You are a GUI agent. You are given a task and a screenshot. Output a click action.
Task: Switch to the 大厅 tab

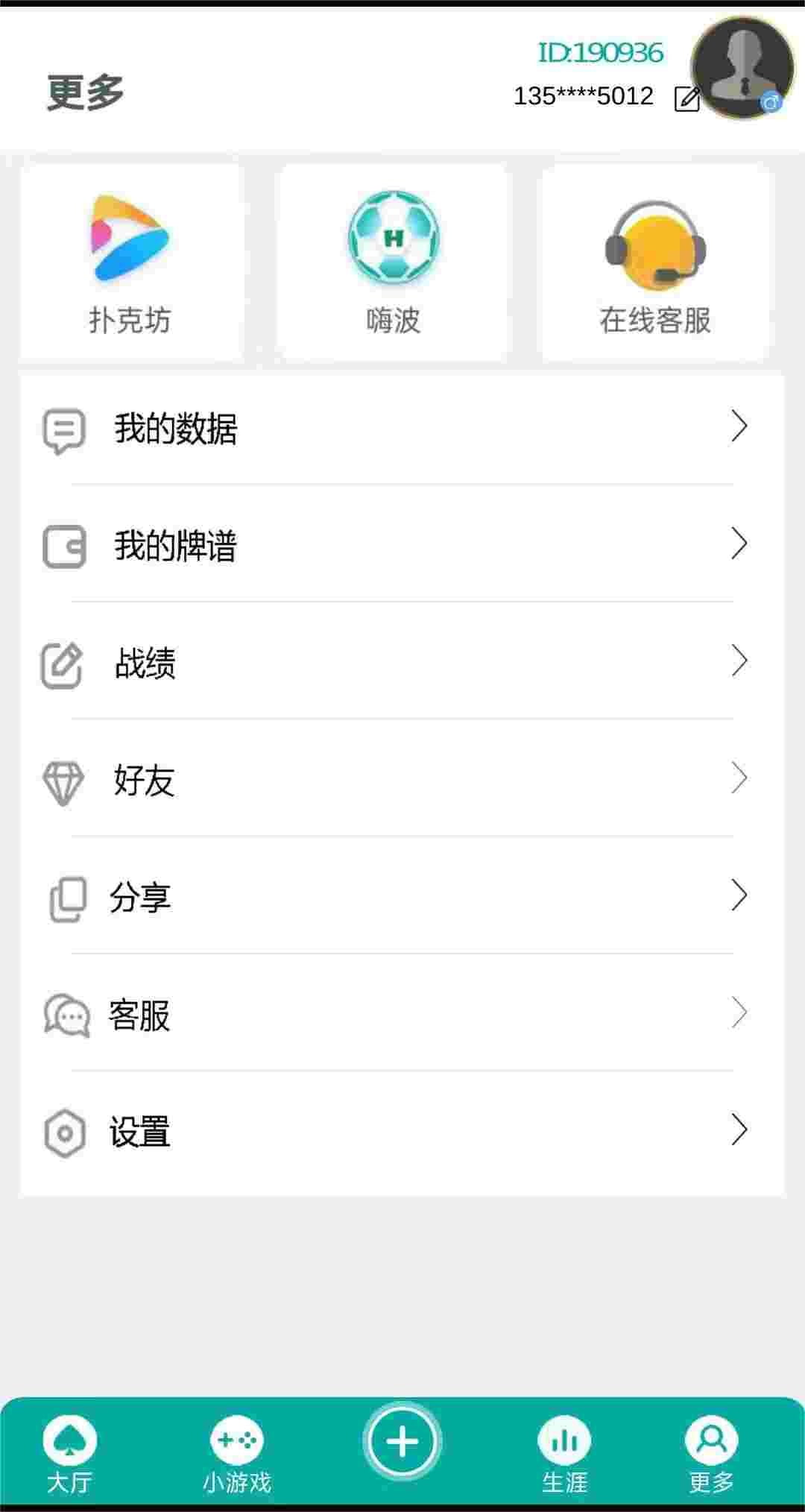click(x=69, y=1454)
